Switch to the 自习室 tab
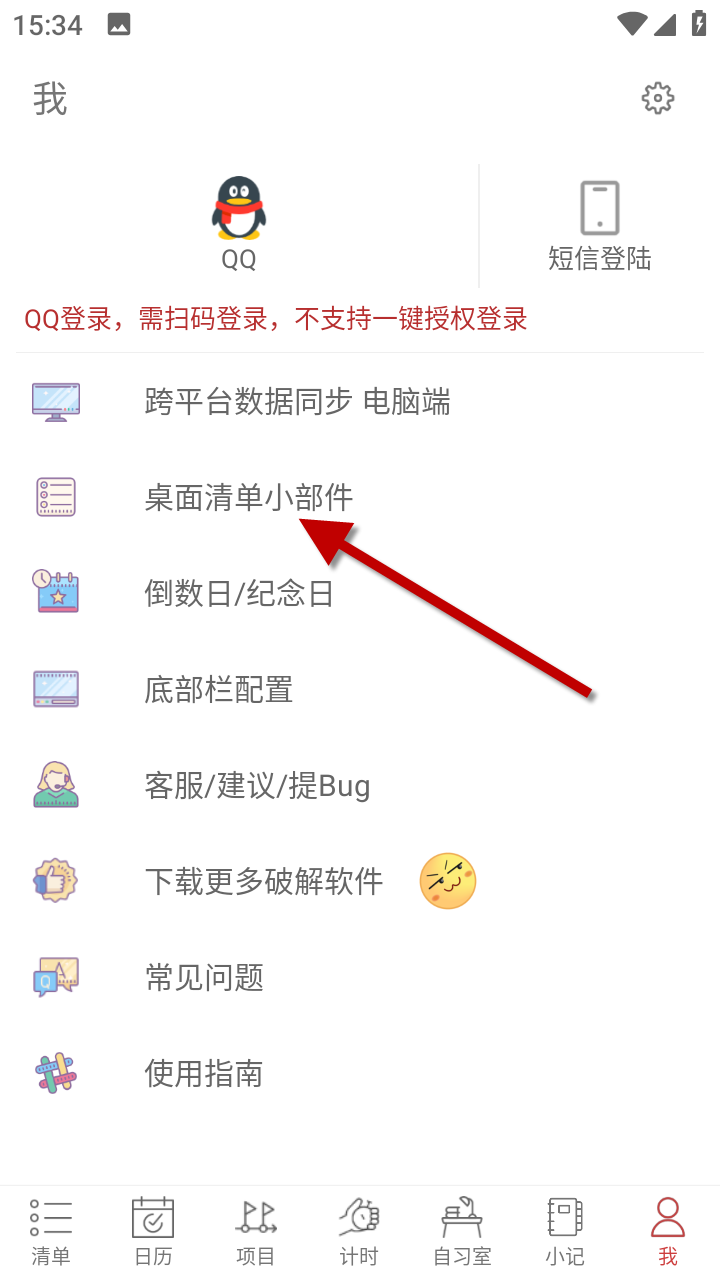This screenshot has height=1280, width=720. point(462,1232)
